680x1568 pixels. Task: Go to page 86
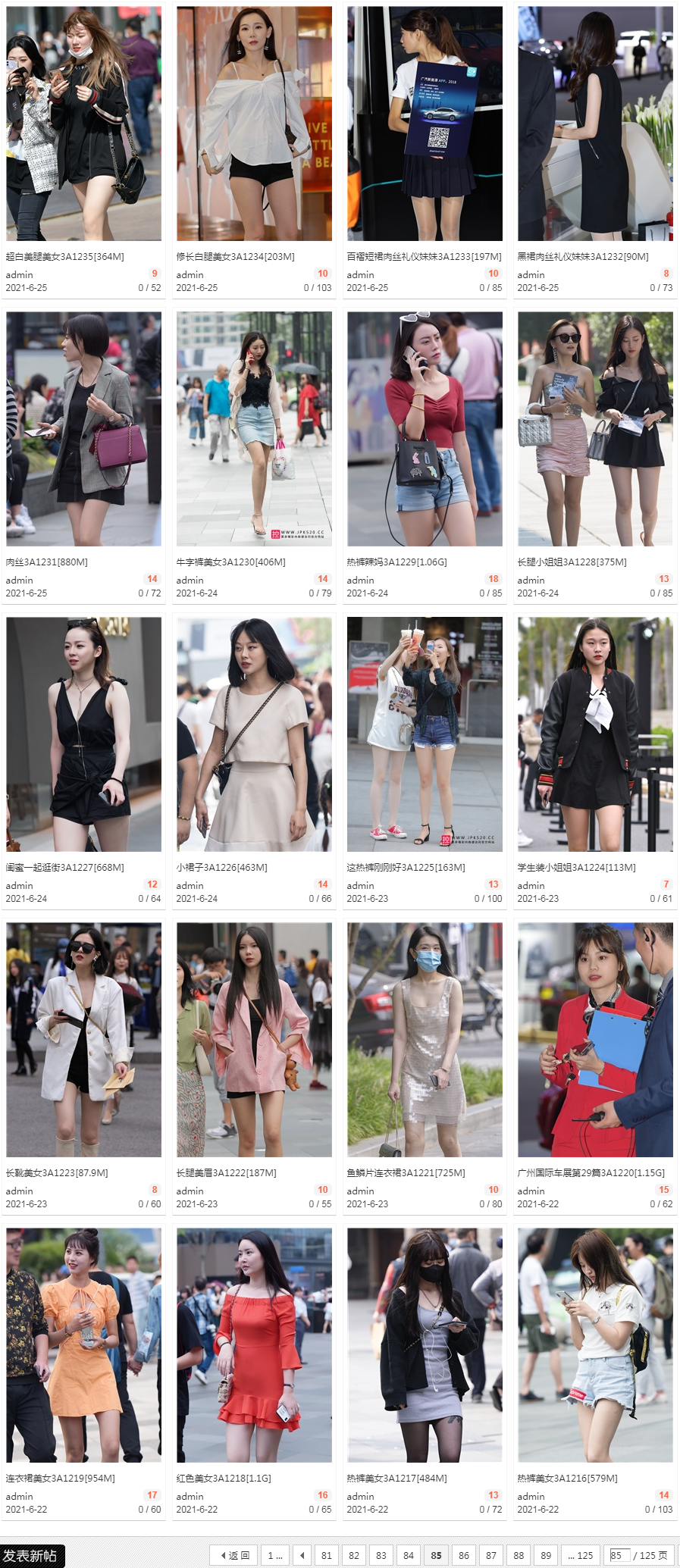(x=464, y=1556)
